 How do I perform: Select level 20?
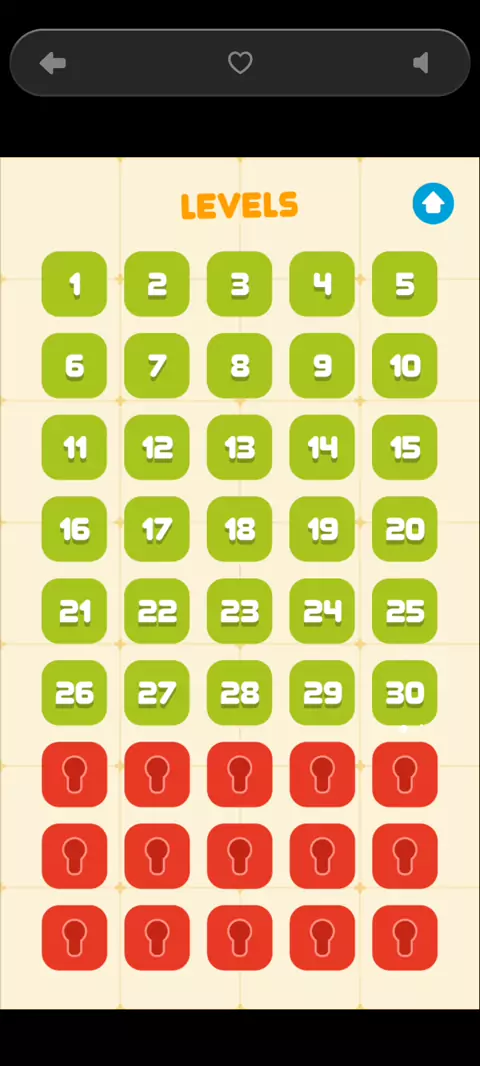pos(405,529)
